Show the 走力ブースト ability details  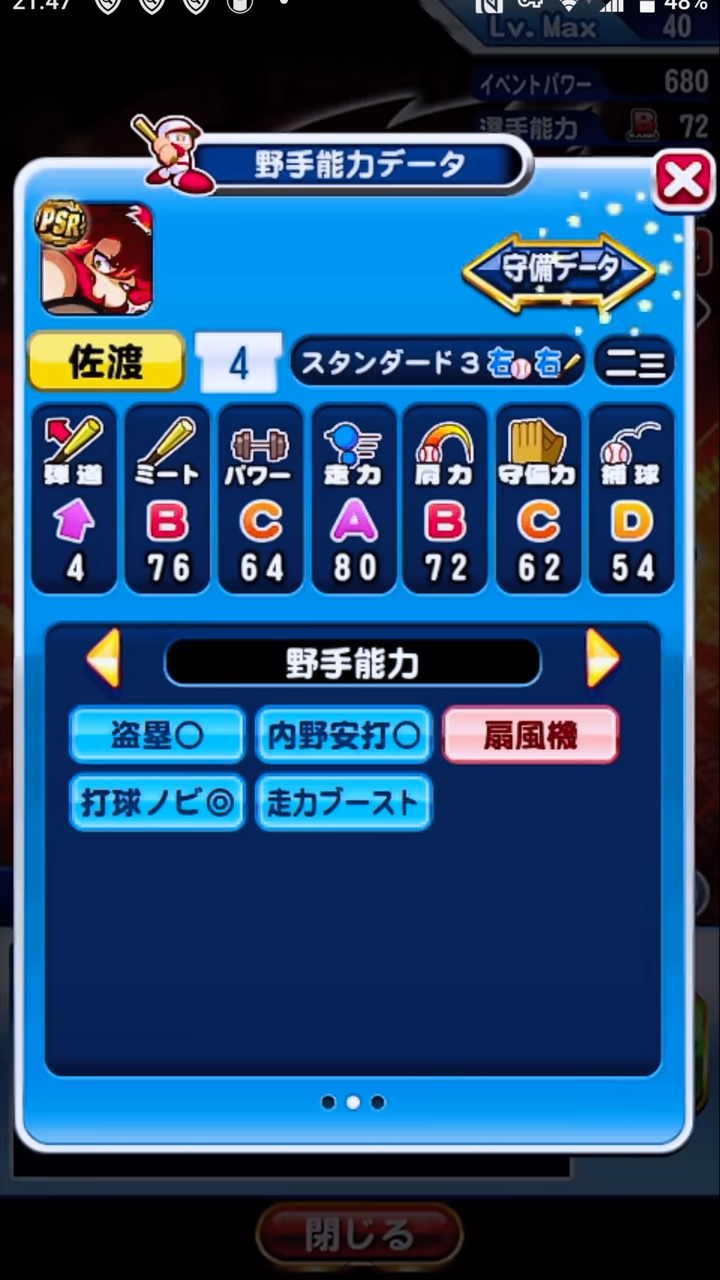point(343,802)
